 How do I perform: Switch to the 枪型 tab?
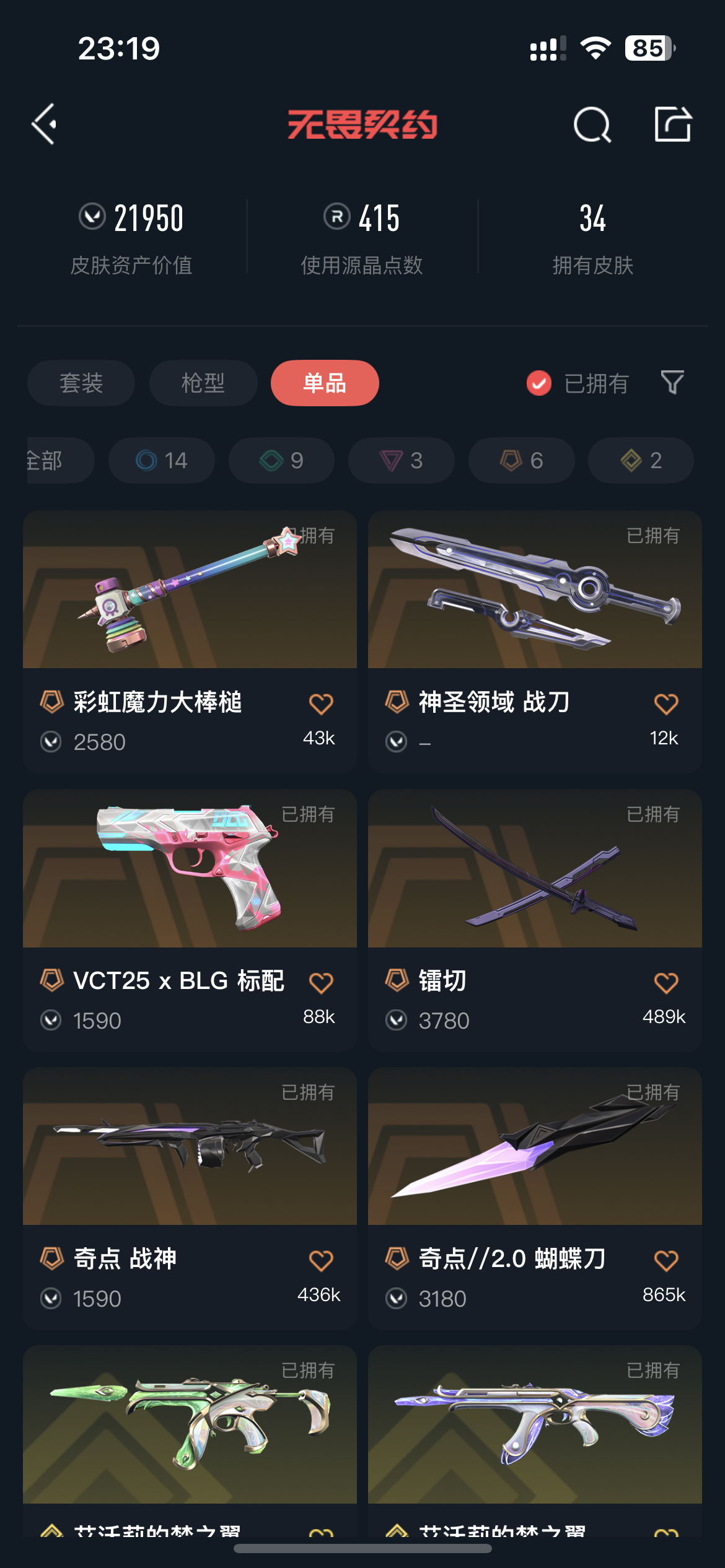(x=203, y=383)
